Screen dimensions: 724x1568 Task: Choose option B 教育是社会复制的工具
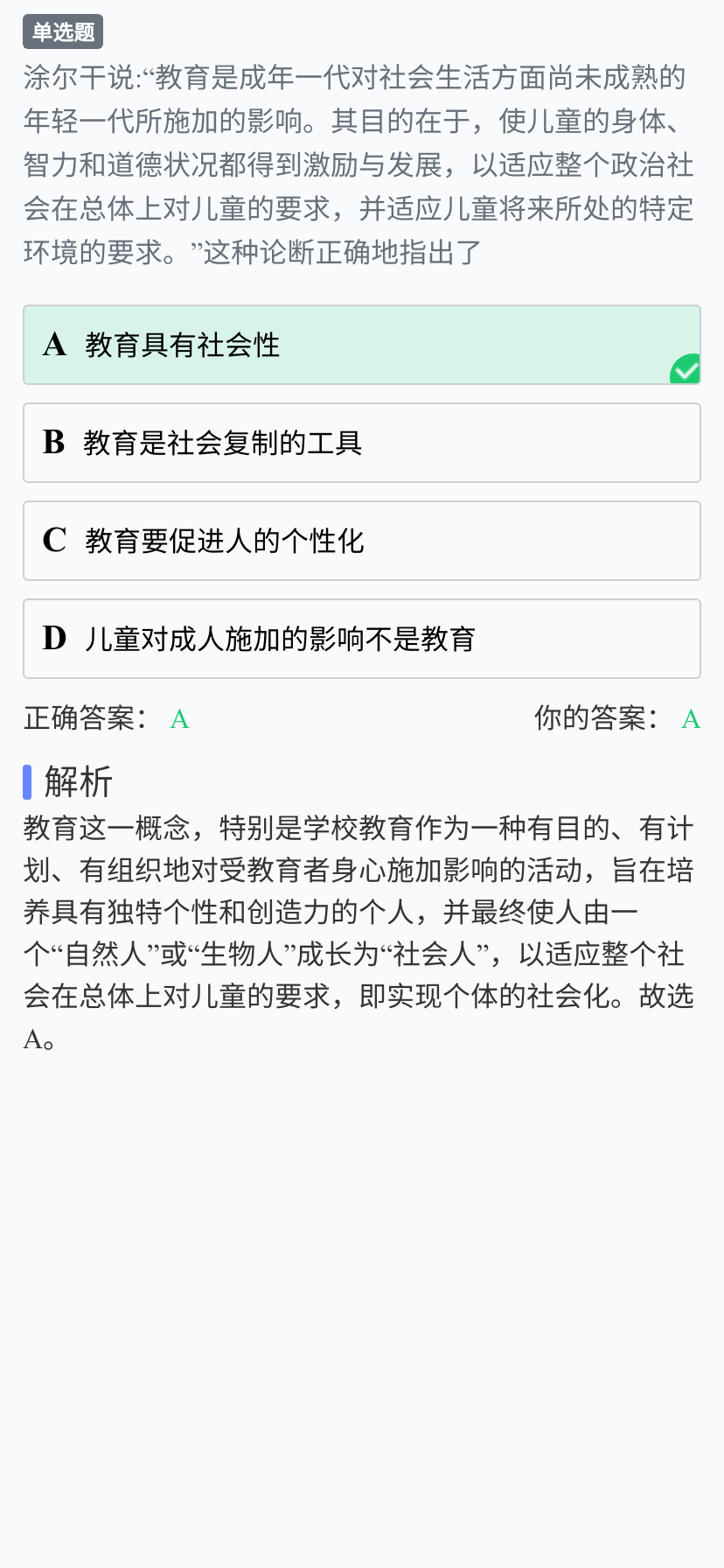[362, 443]
